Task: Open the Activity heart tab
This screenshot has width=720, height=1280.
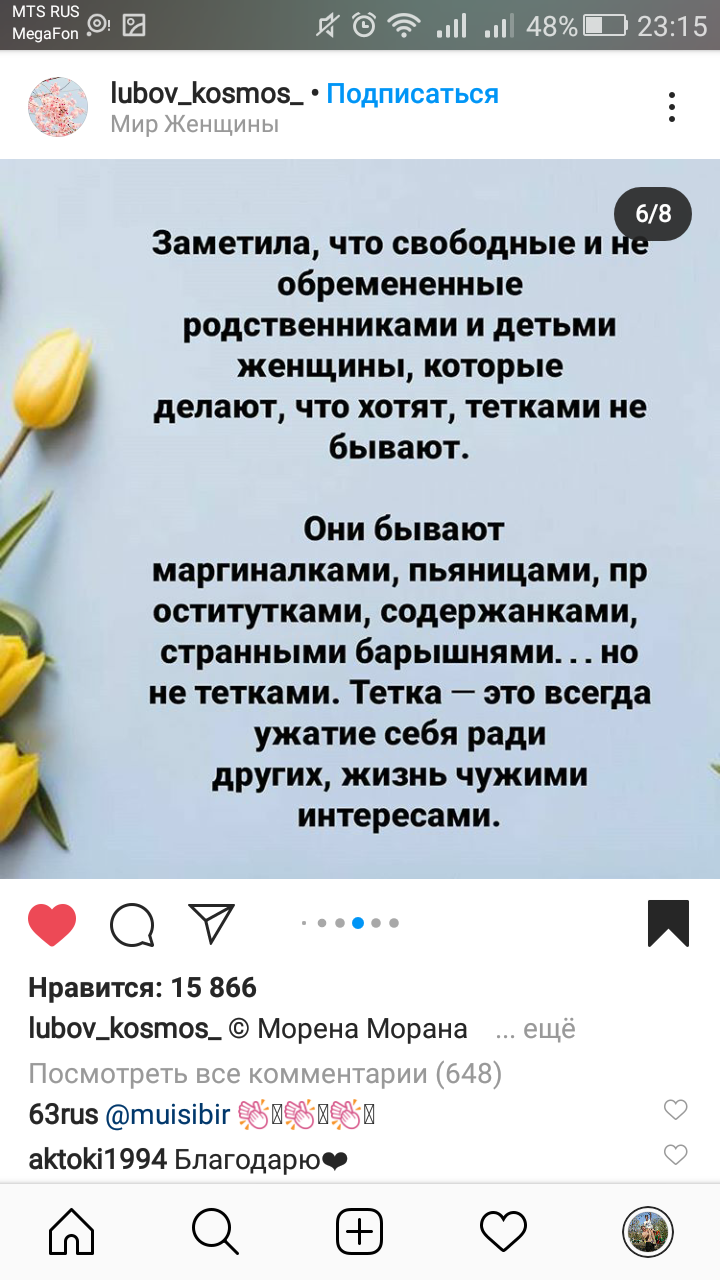Action: [x=503, y=1231]
